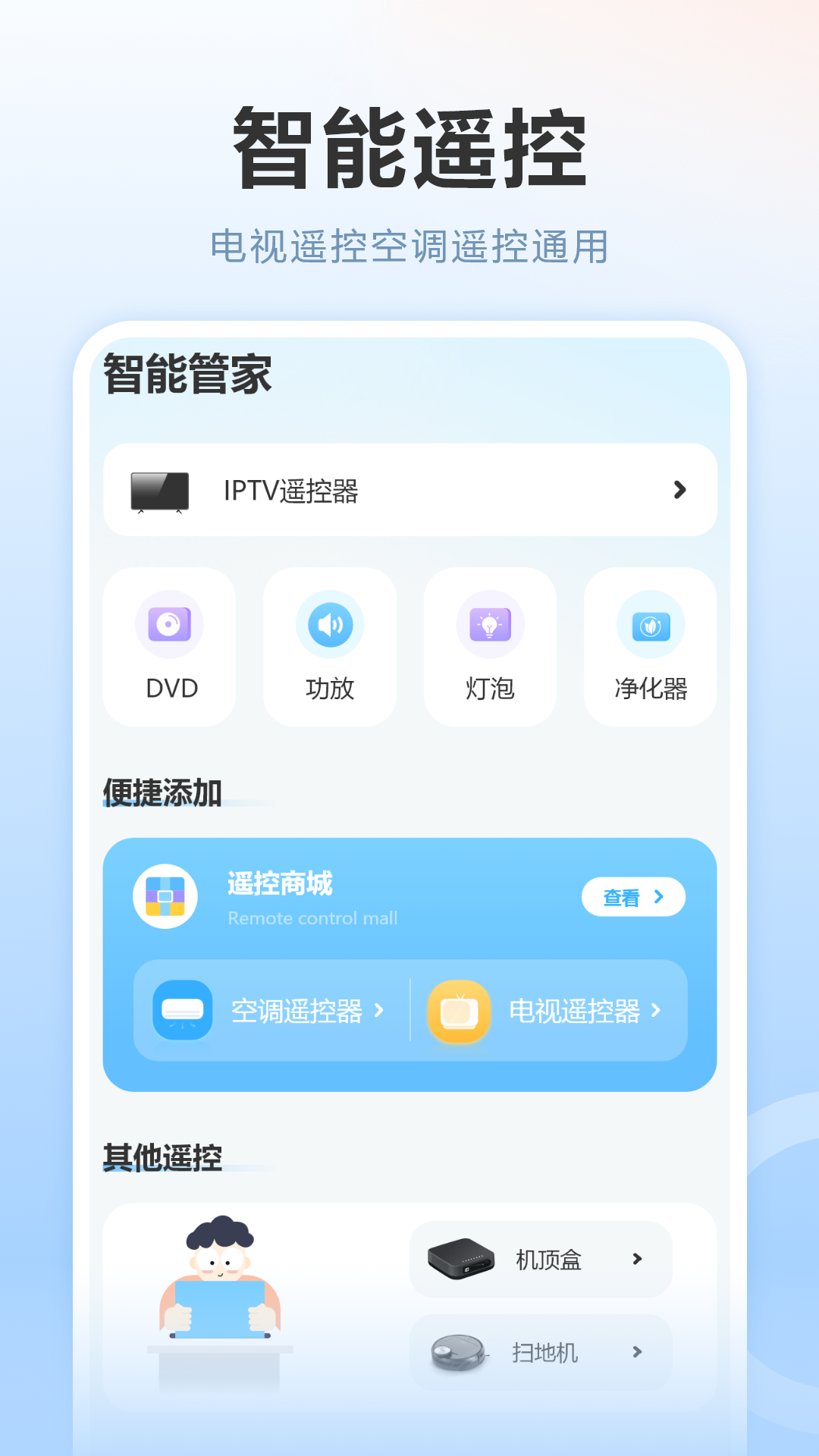Open the DVD remote icon

pos(168,624)
